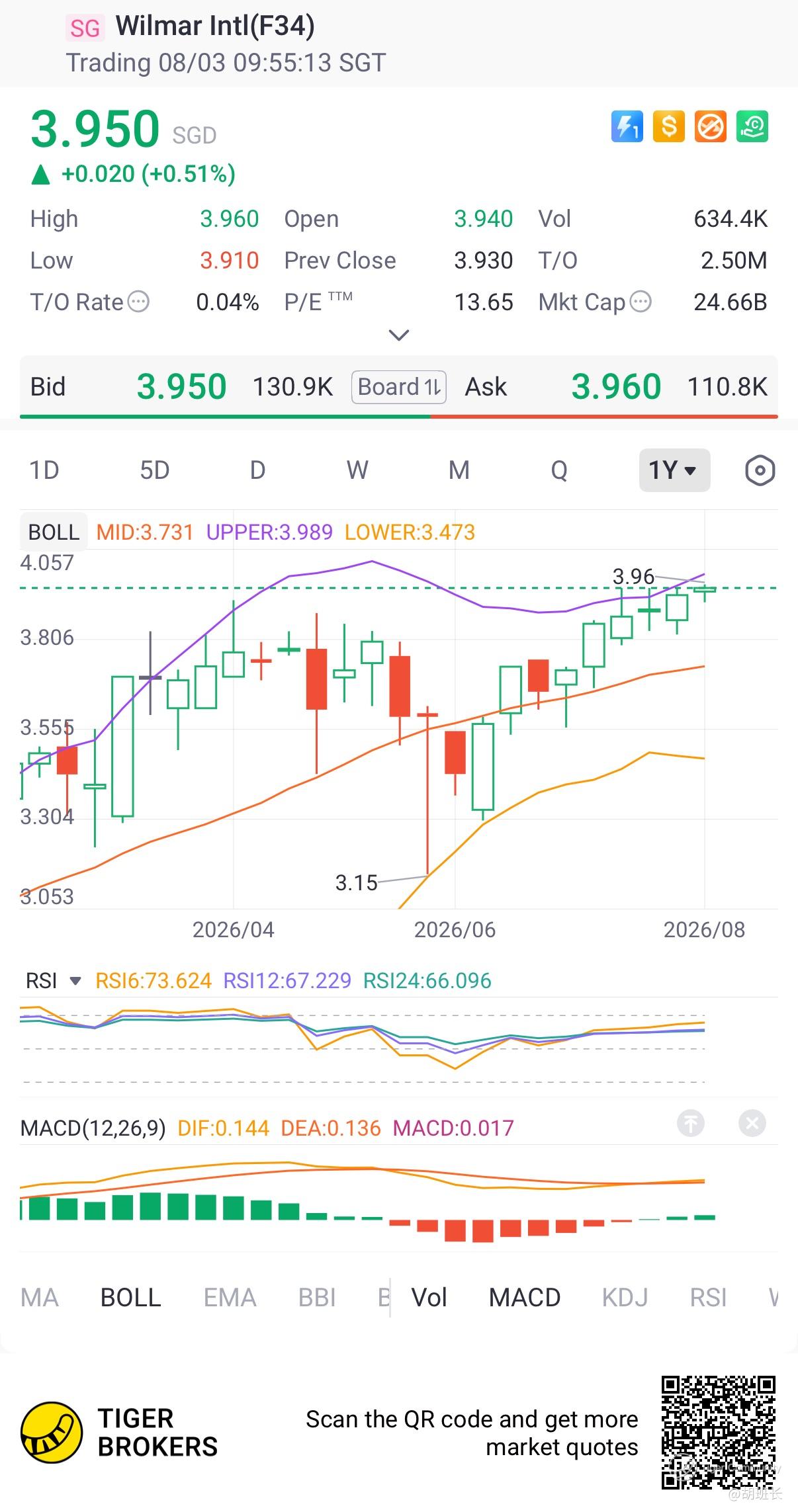Open the 1Y timeframe dropdown
This screenshot has width=798, height=1512.
pos(674,470)
